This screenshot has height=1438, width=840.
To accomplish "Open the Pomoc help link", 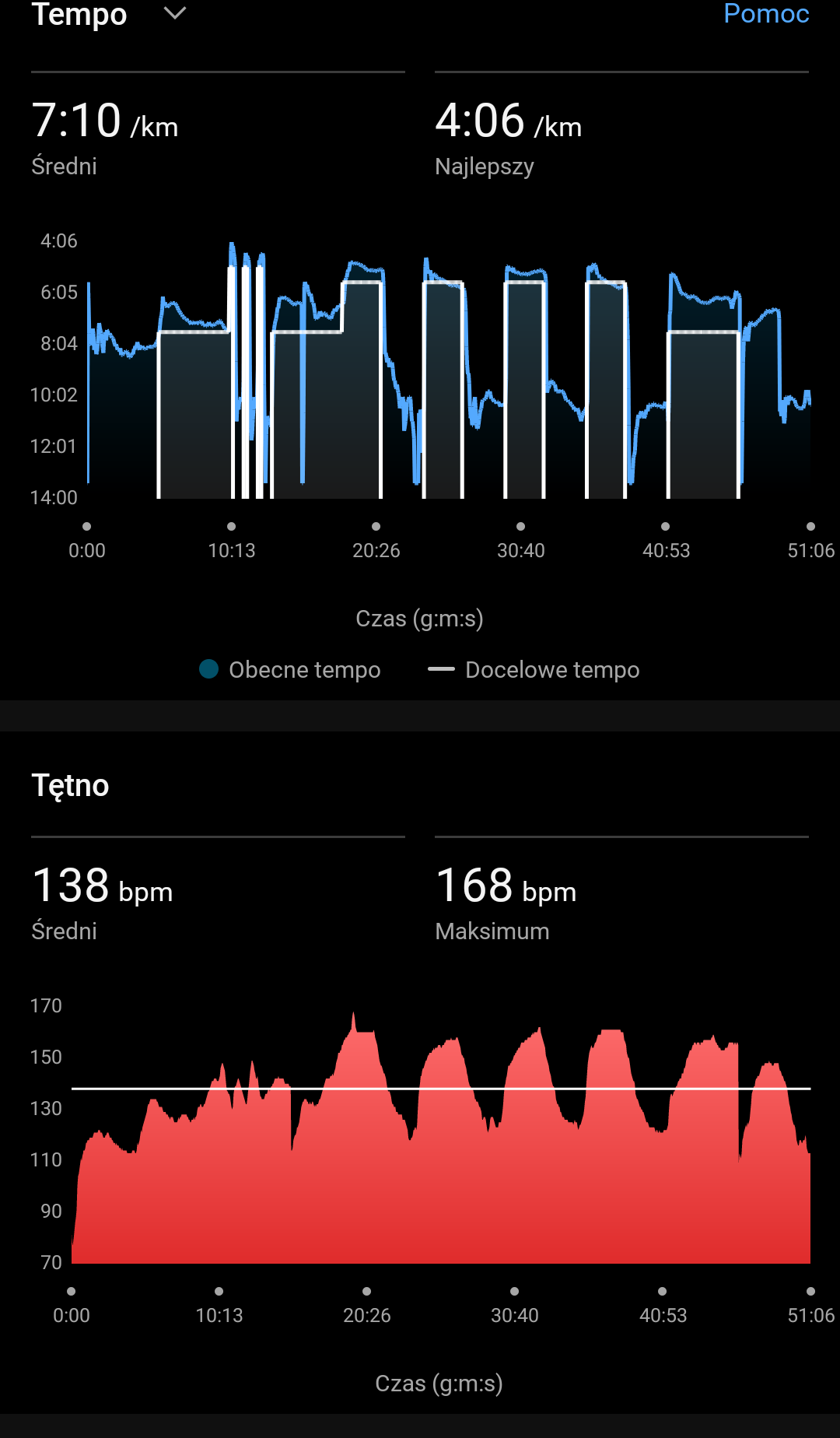I will [765, 13].
